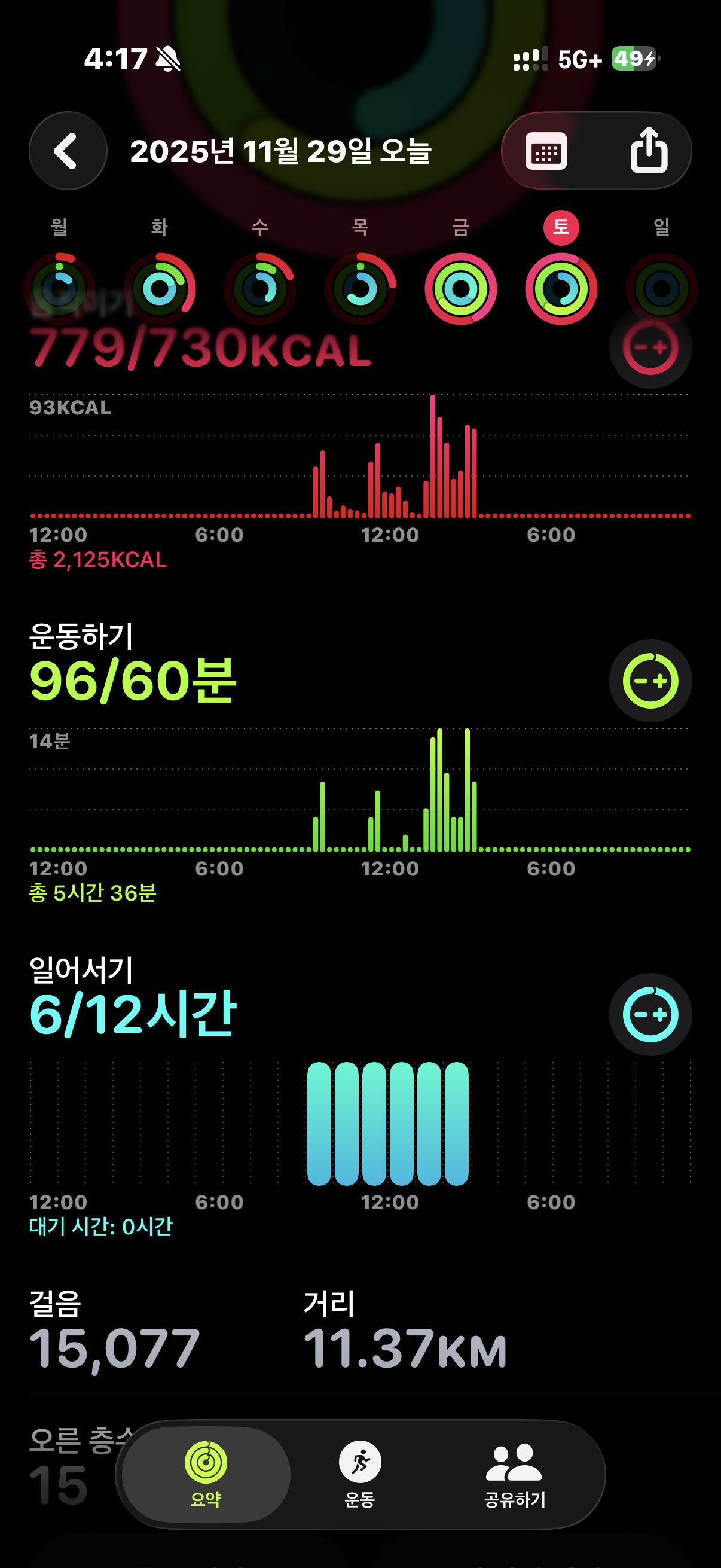Screen dimensions: 721x1568
Task: Switch to the 운동 tab
Action: (359, 1473)
